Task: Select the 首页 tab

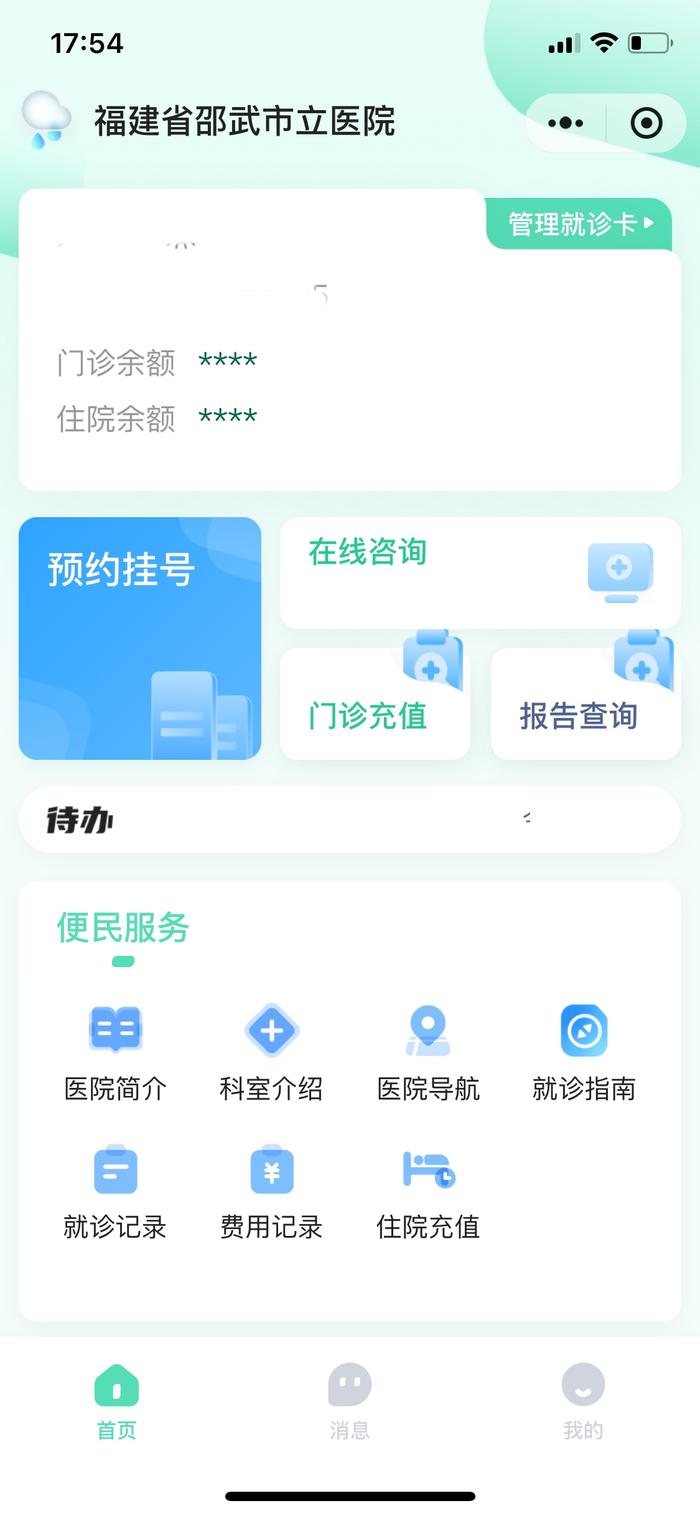Action: pos(116,1402)
